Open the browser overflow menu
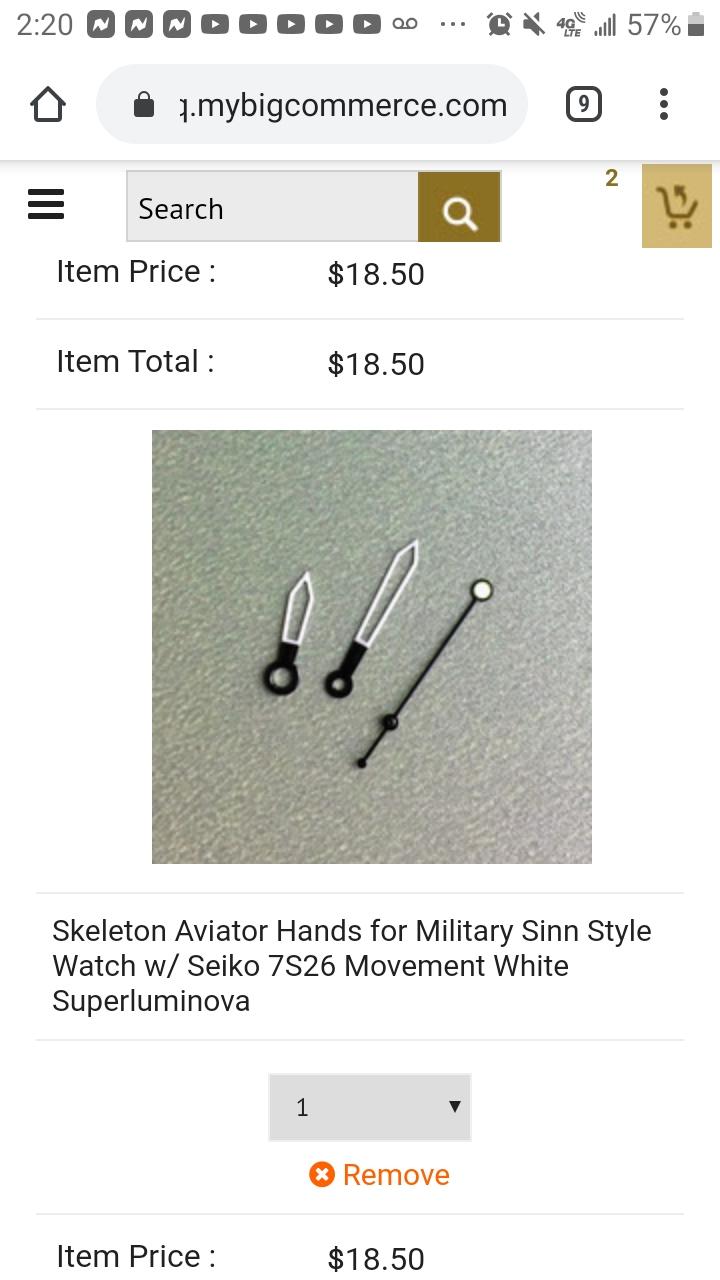Image resolution: width=720 pixels, height=1280 pixels. tap(664, 105)
